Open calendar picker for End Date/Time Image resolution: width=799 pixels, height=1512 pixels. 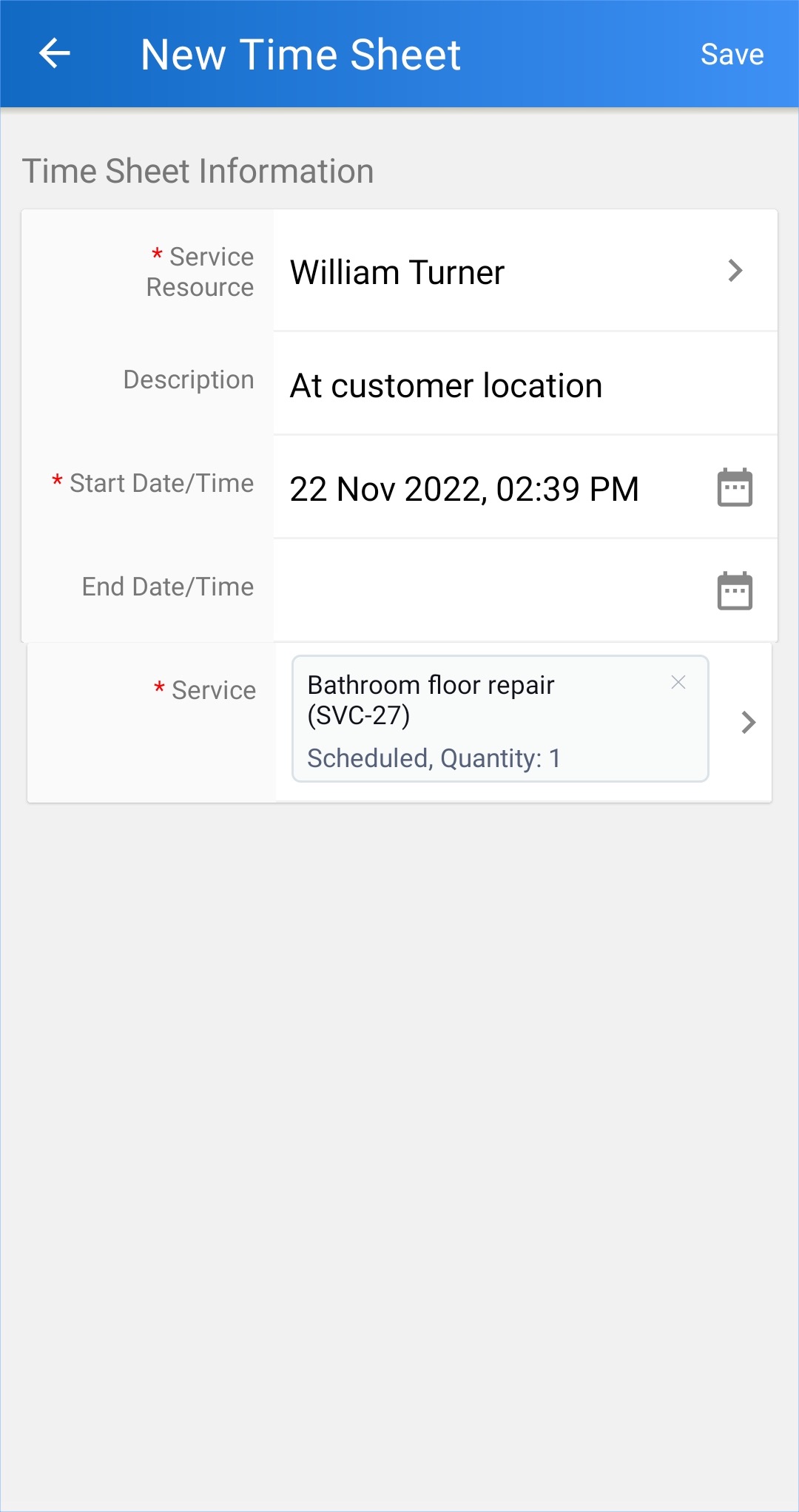click(x=734, y=591)
